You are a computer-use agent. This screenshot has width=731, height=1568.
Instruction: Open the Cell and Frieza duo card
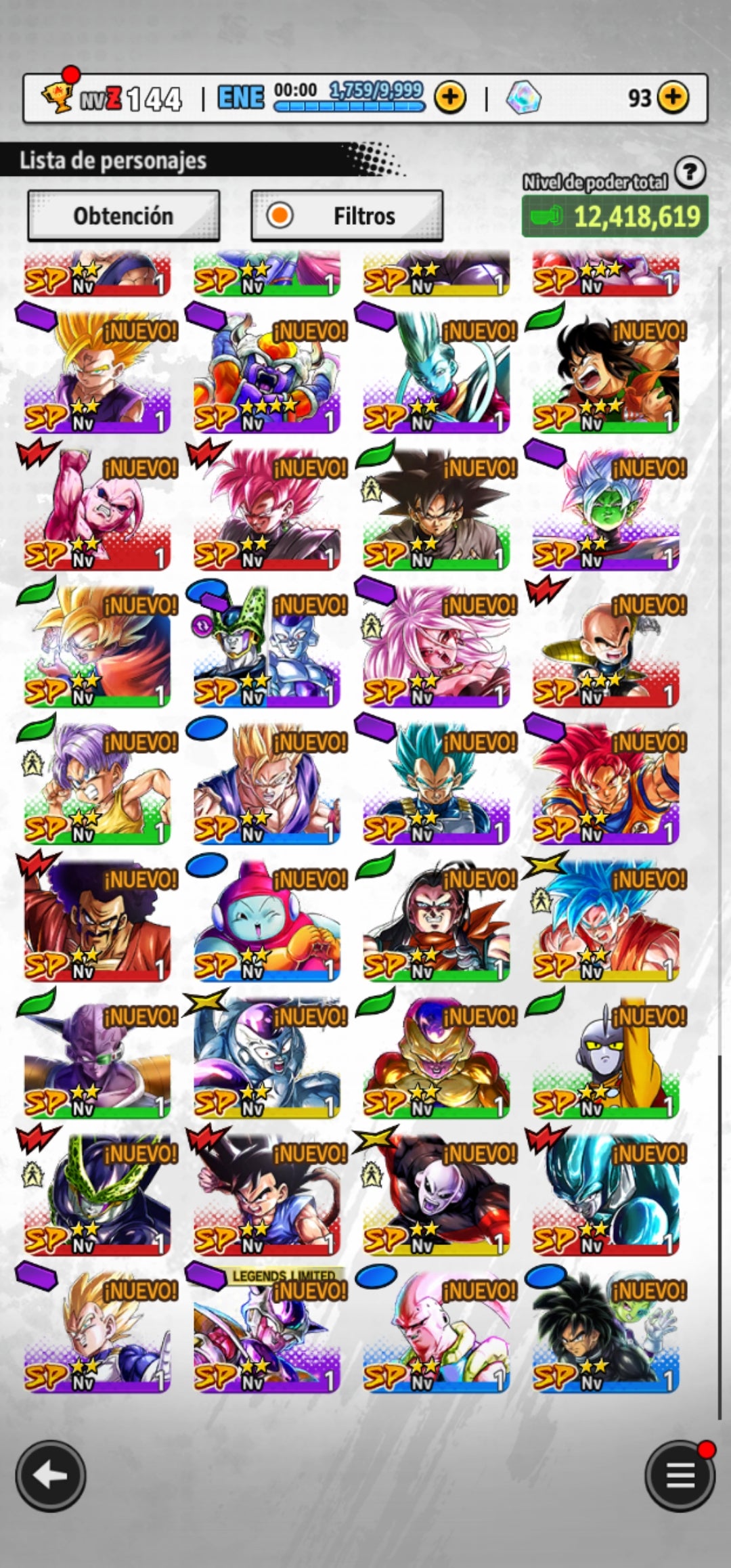(267, 647)
